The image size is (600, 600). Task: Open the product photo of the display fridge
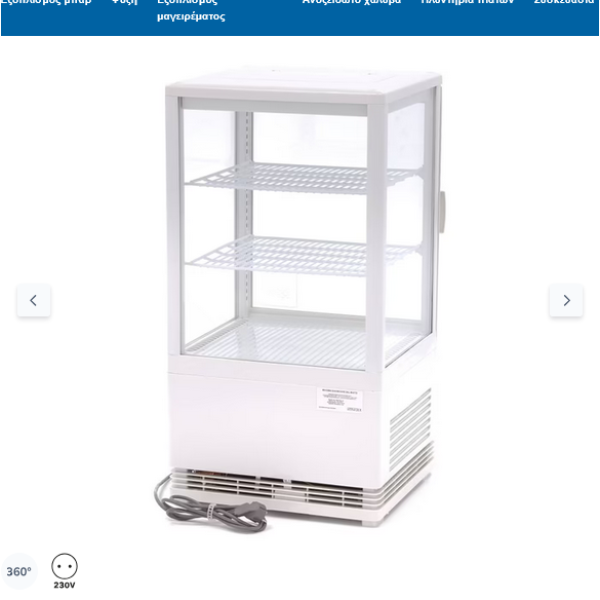pos(300,295)
